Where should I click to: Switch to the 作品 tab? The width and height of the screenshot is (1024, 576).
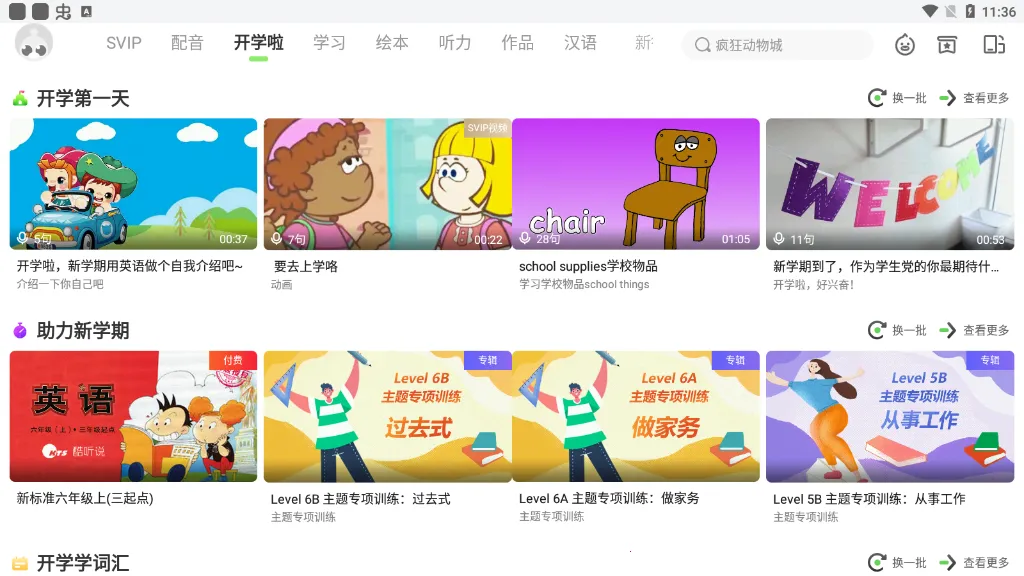(x=517, y=43)
